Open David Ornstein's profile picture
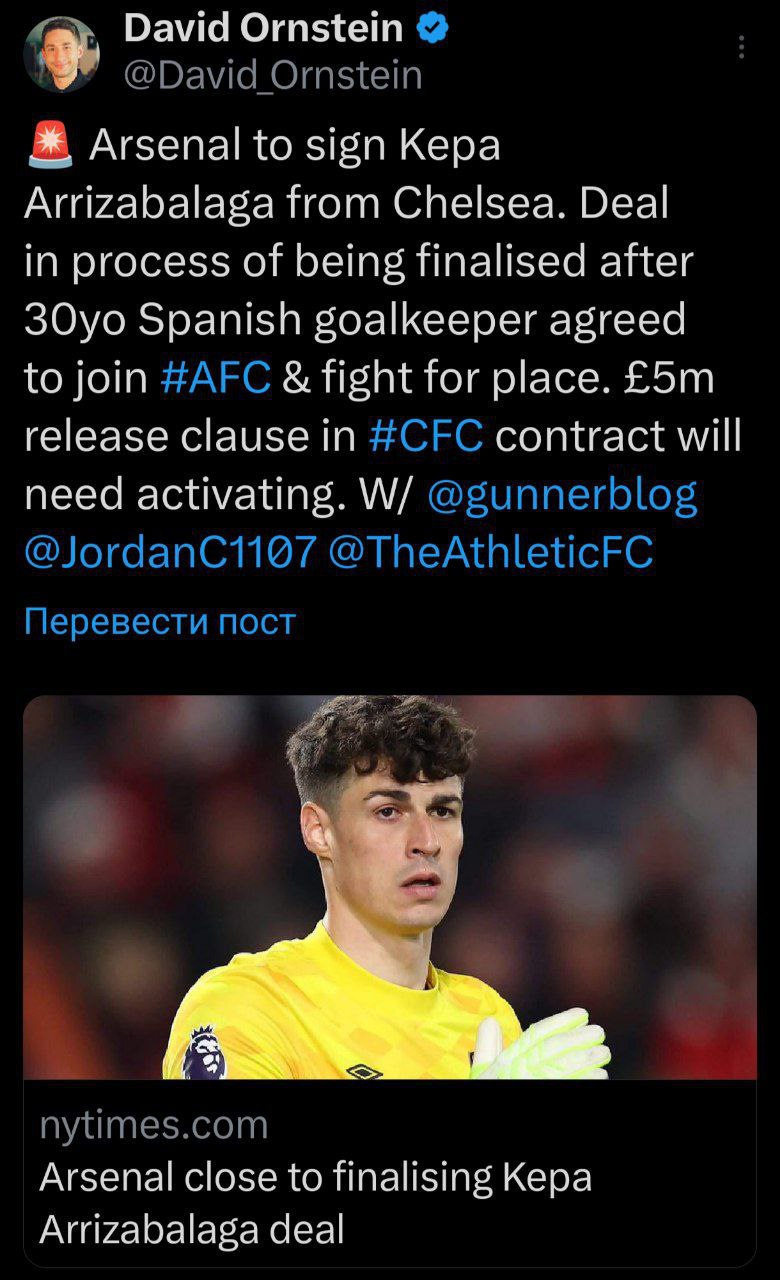780x1280 pixels. coord(60,54)
